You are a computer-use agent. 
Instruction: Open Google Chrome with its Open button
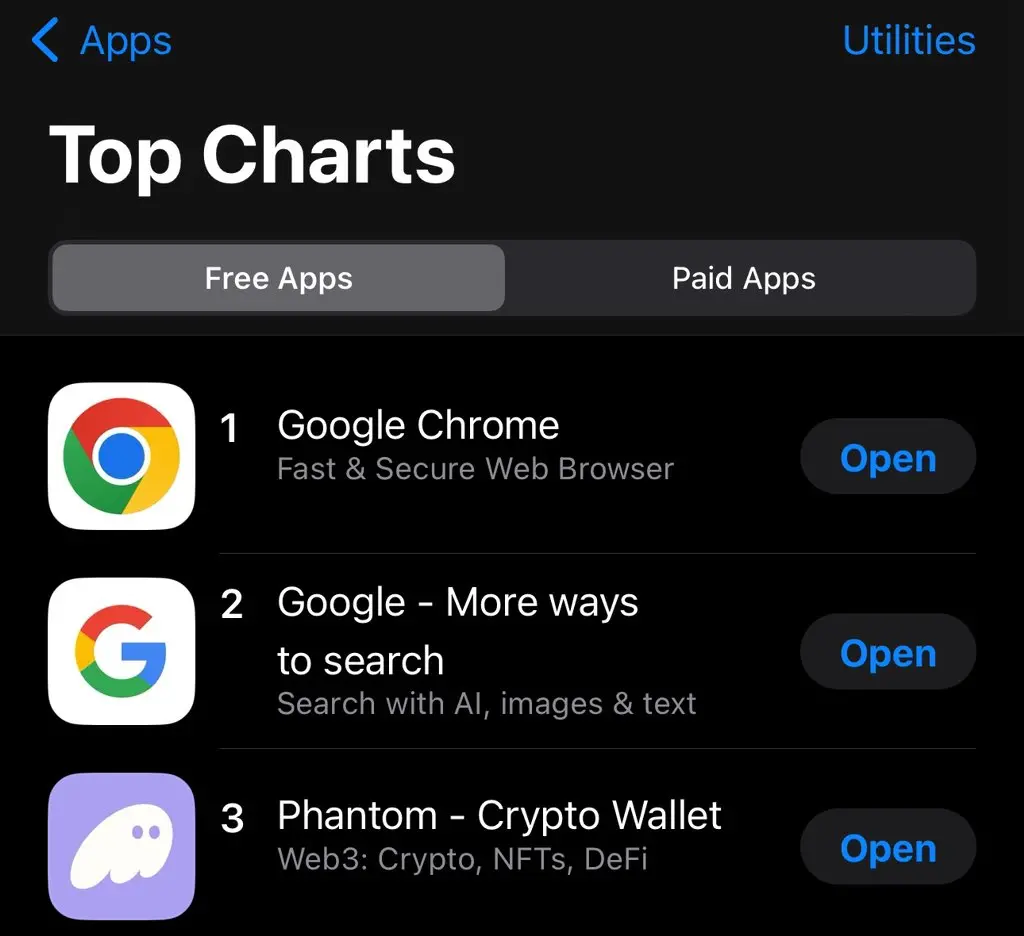pyautogui.click(x=887, y=458)
